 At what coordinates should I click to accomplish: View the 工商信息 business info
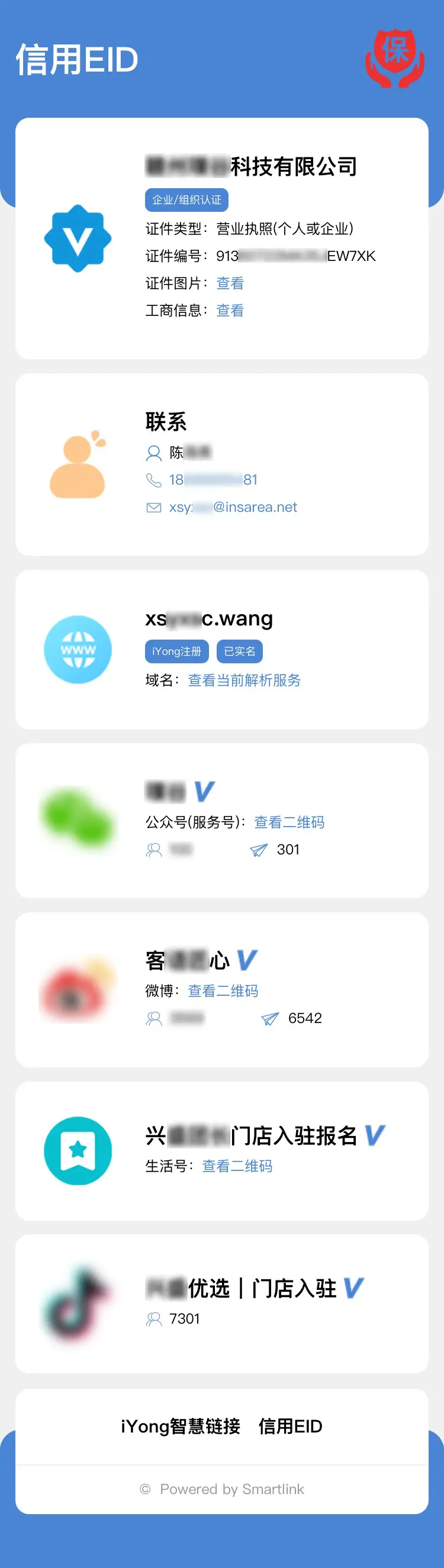pos(230,311)
